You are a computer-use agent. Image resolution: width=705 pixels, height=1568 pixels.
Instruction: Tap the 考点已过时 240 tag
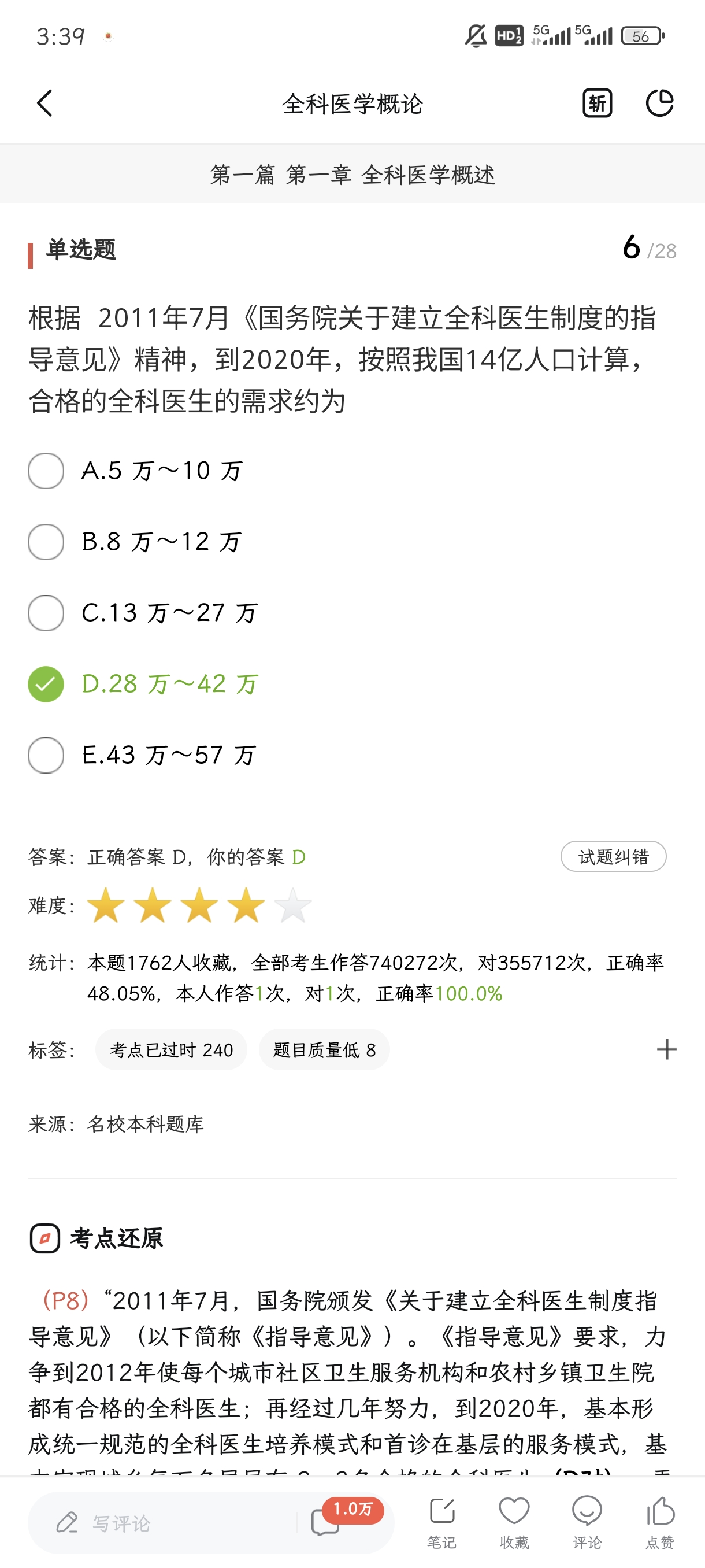(x=171, y=1049)
